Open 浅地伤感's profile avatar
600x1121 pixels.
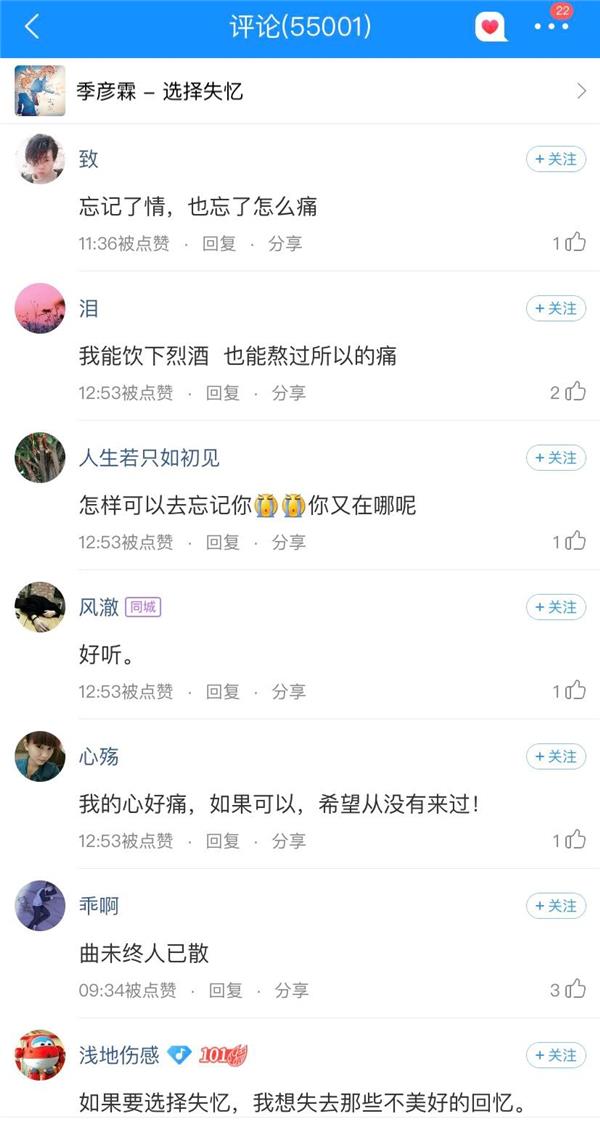tap(40, 1055)
